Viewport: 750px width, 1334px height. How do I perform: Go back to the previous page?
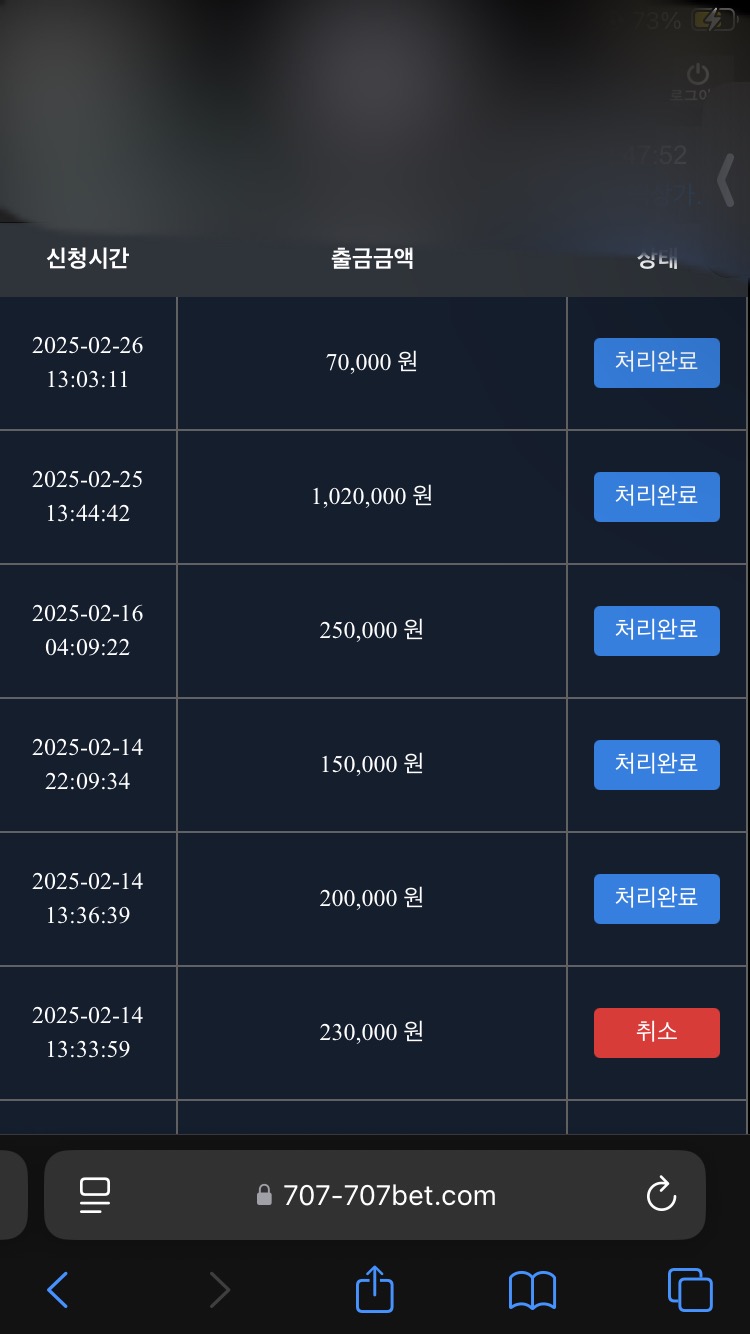click(x=58, y=1290)
